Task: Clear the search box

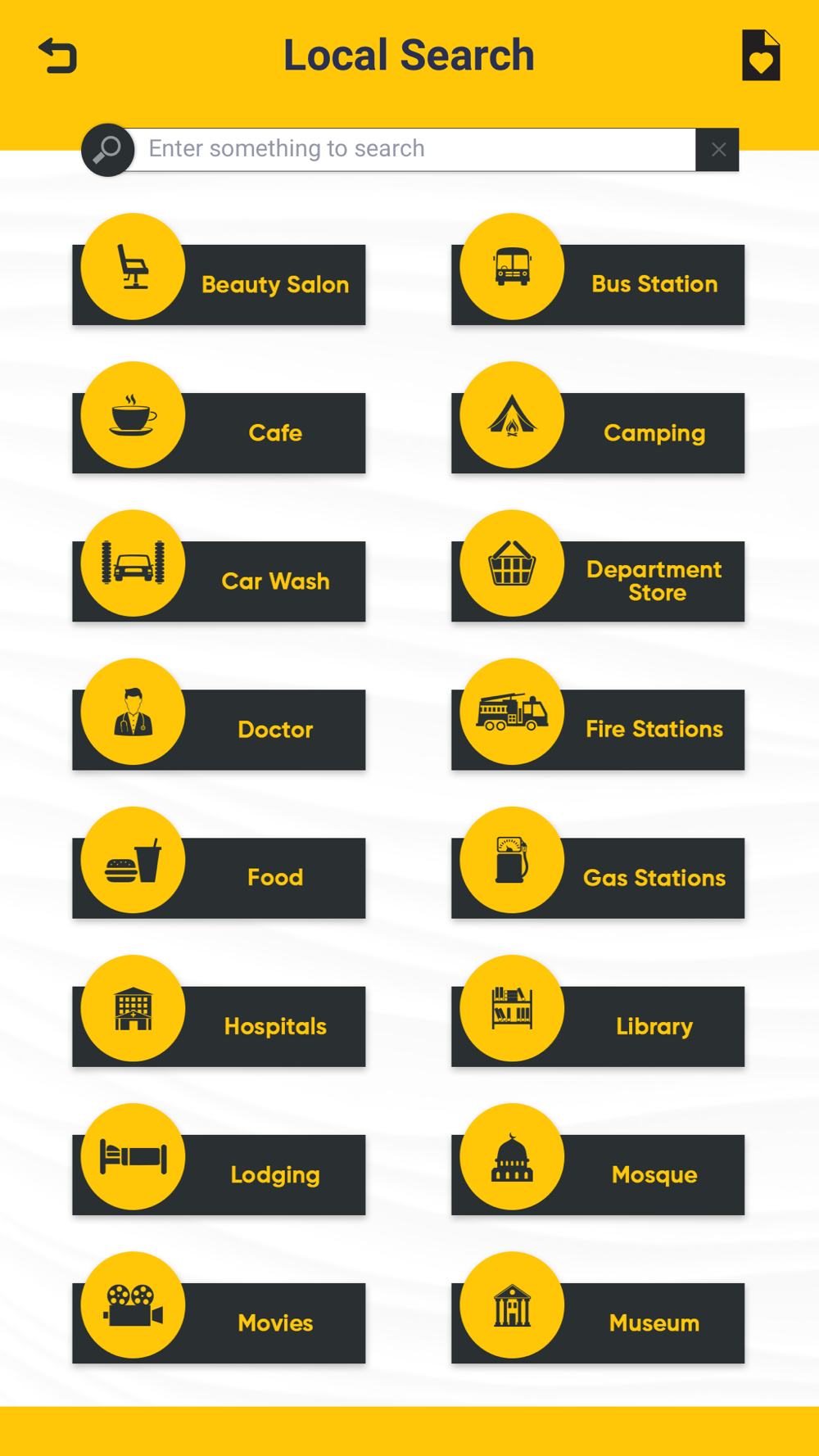Action: click(717, 149)
